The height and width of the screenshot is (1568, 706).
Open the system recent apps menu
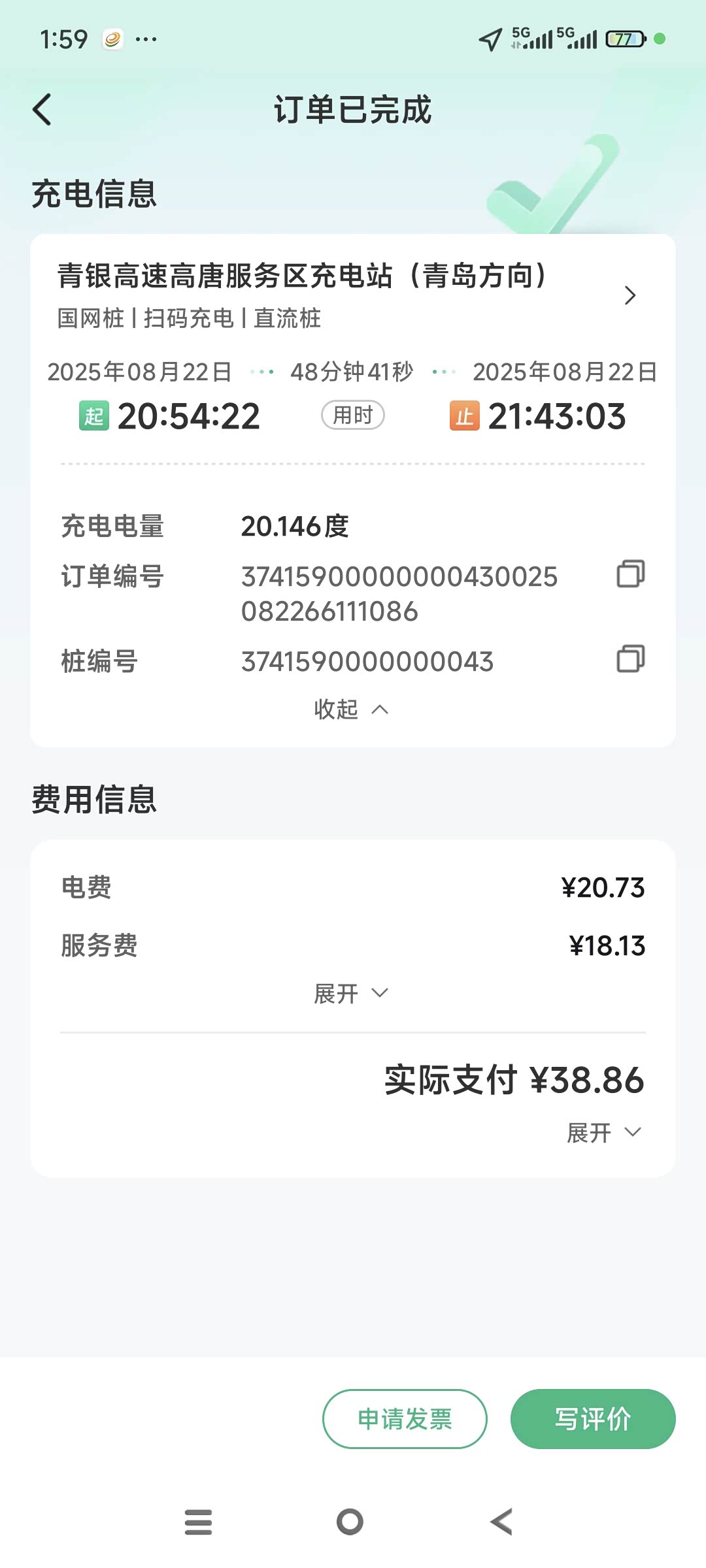(x=198, y=1522)
